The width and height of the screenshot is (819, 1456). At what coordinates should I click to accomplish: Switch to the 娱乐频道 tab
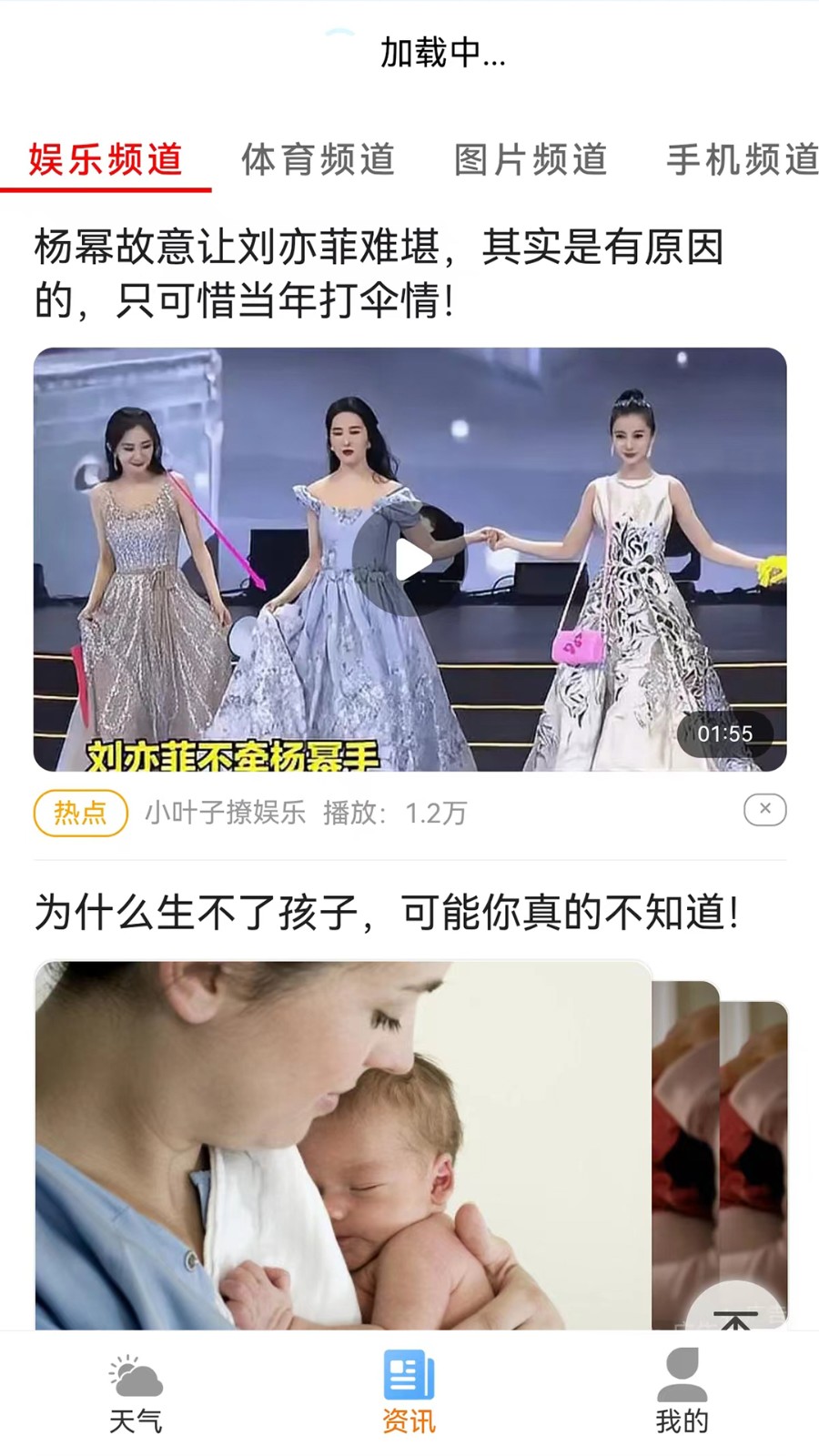coord(106,159)
